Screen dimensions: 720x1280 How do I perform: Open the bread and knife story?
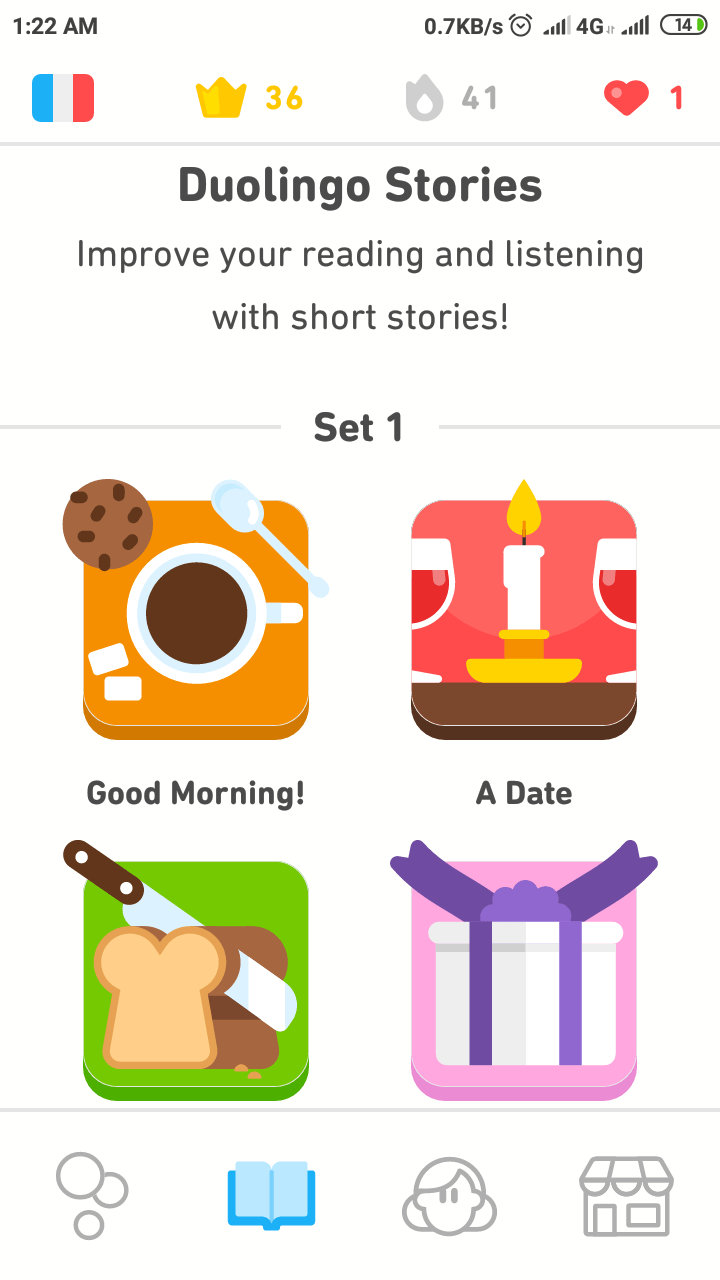[x=196, y=972]
